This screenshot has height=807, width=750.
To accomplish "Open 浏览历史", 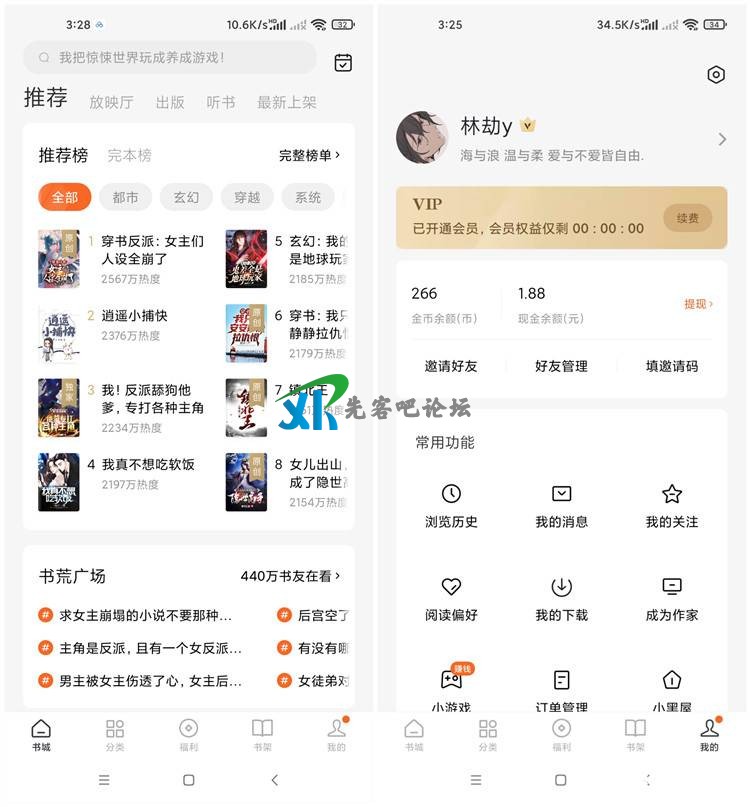I will [451, 506].
